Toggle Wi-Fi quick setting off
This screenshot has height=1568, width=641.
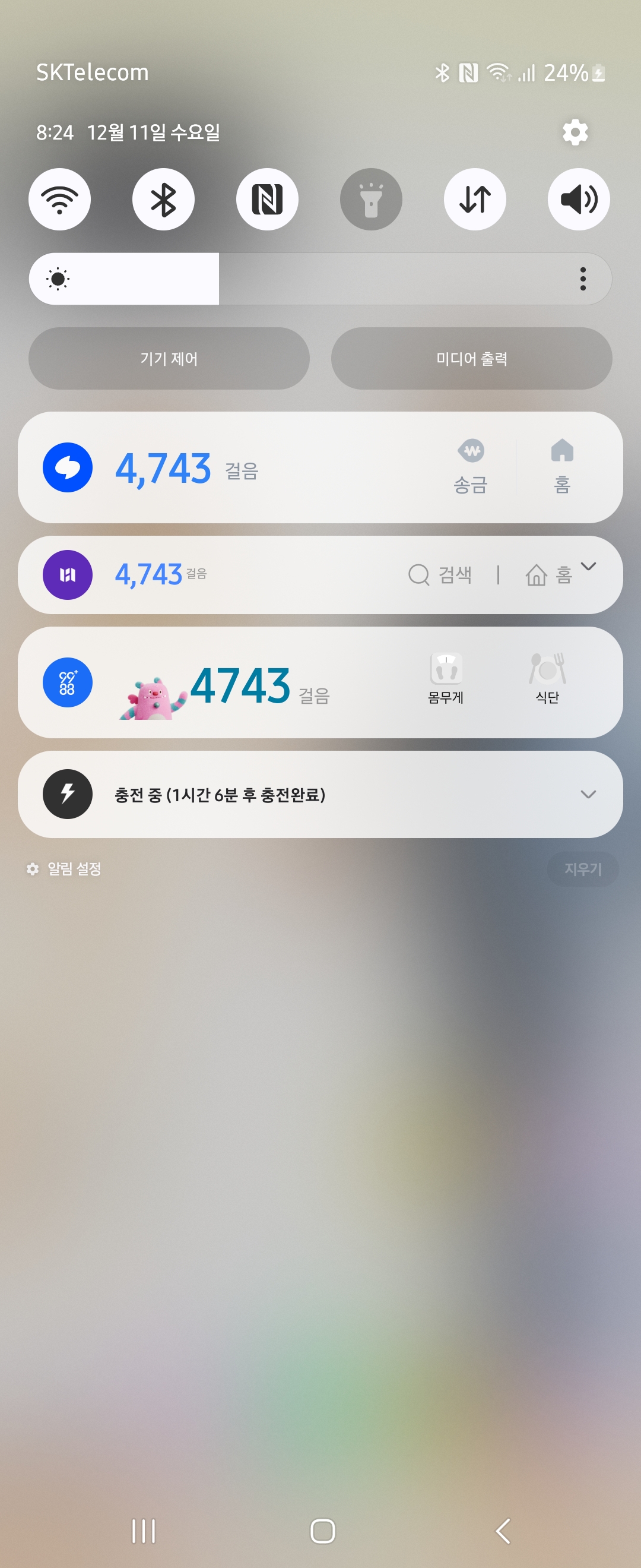[59, 199]
